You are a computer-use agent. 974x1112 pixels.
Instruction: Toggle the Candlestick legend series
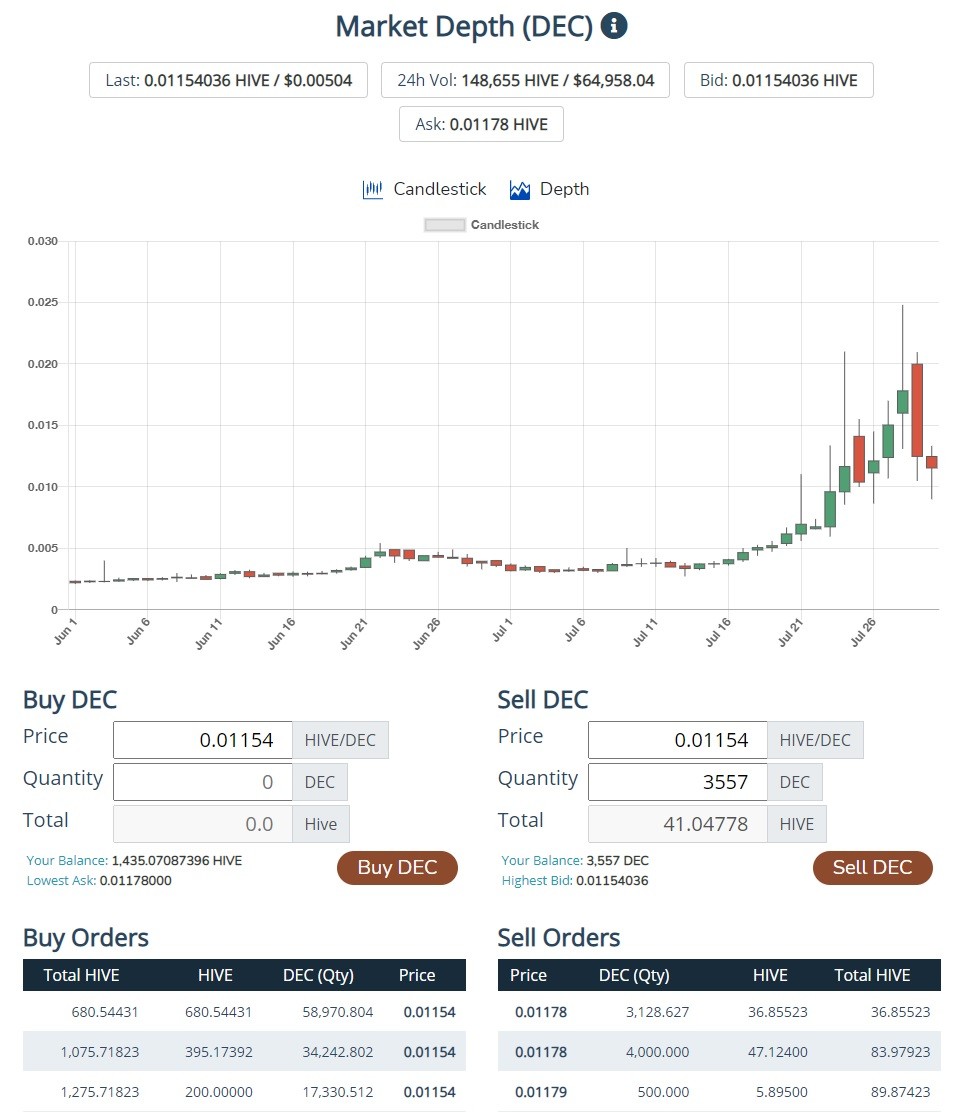482,225
